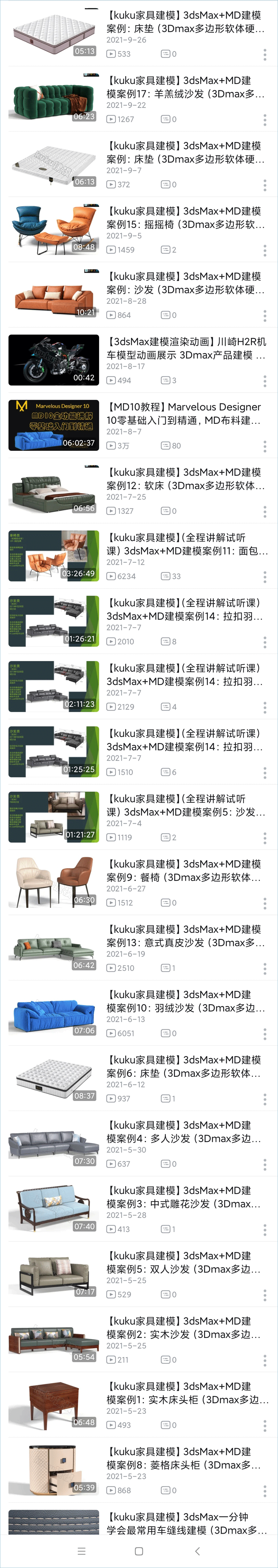Go to the system home screen
The height and width of the screenshot is (1568, 278).
coord(139,1551)
